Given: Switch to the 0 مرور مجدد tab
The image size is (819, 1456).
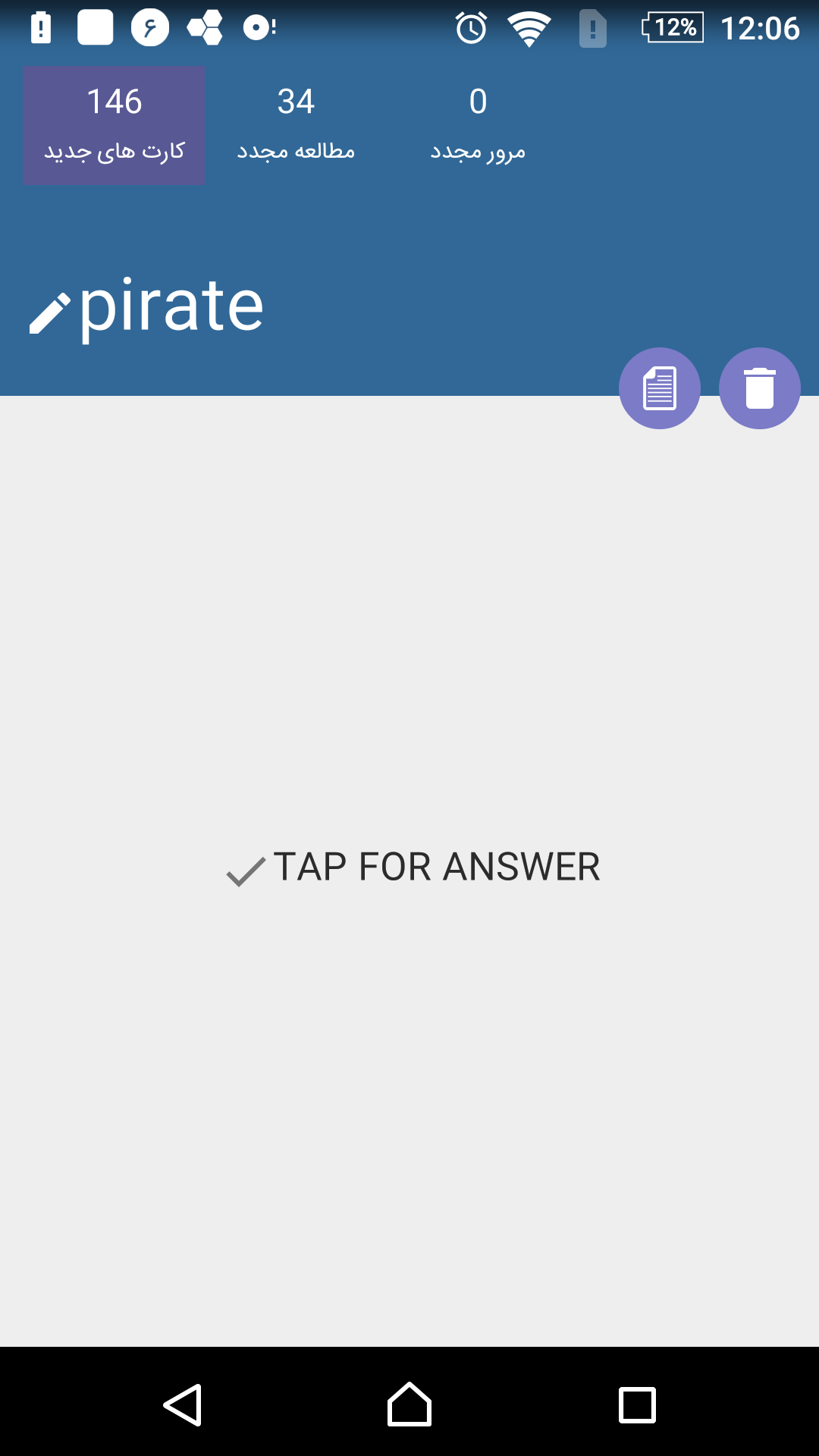Looking at the screenshot, I should [478, 125].
